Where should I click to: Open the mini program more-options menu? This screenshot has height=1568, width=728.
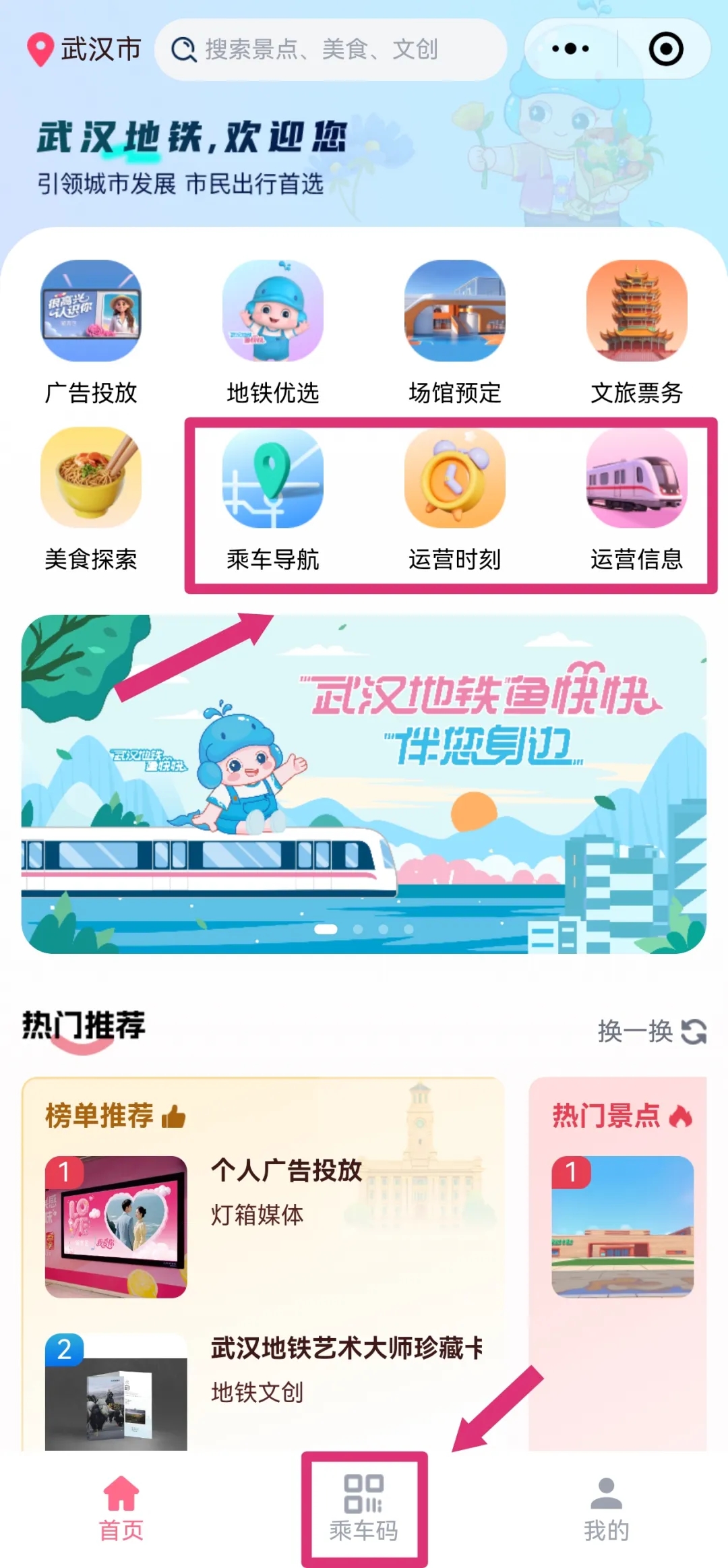coord(570,49)
